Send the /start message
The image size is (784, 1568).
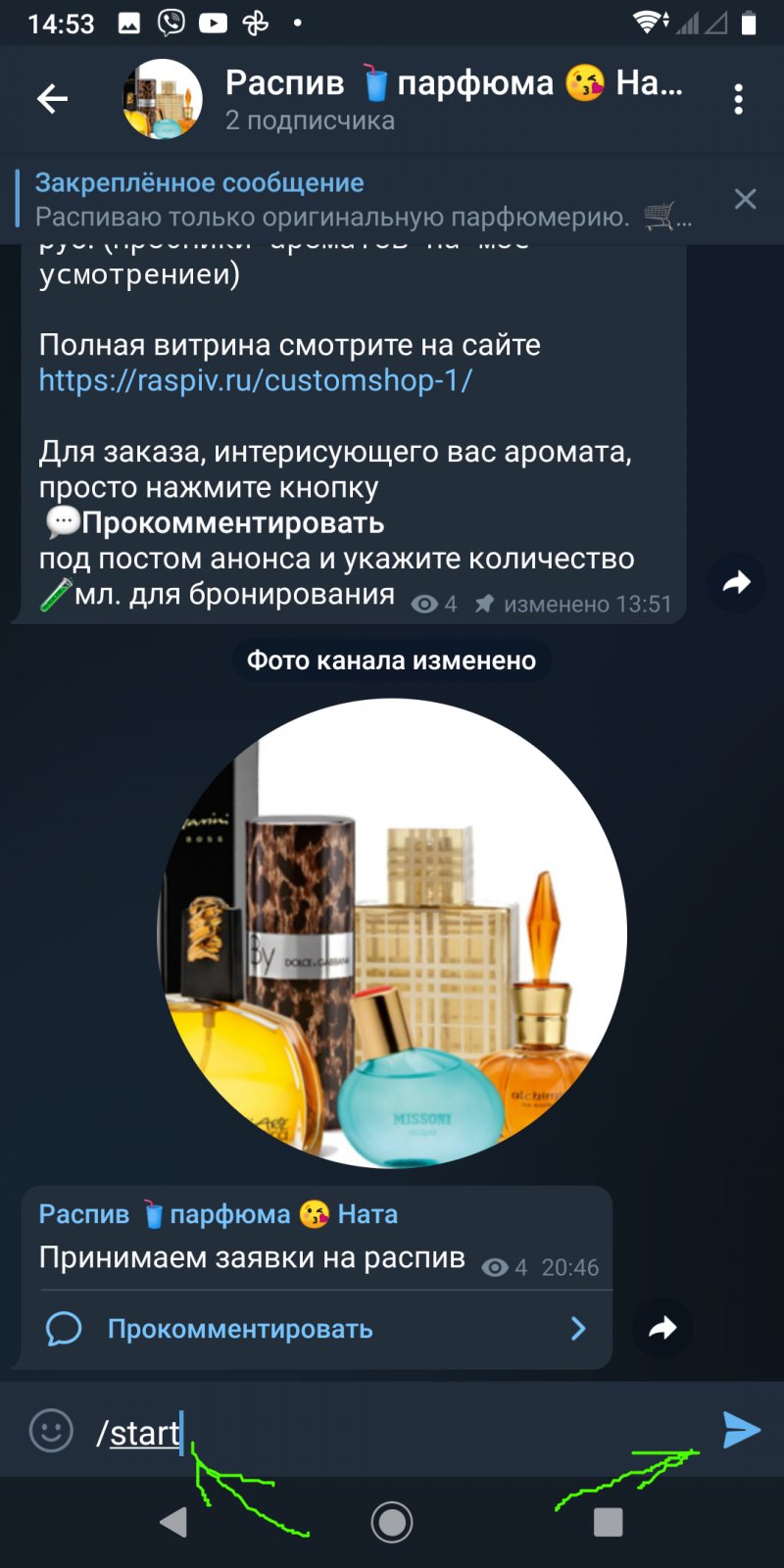click(x=741, y=1430)
